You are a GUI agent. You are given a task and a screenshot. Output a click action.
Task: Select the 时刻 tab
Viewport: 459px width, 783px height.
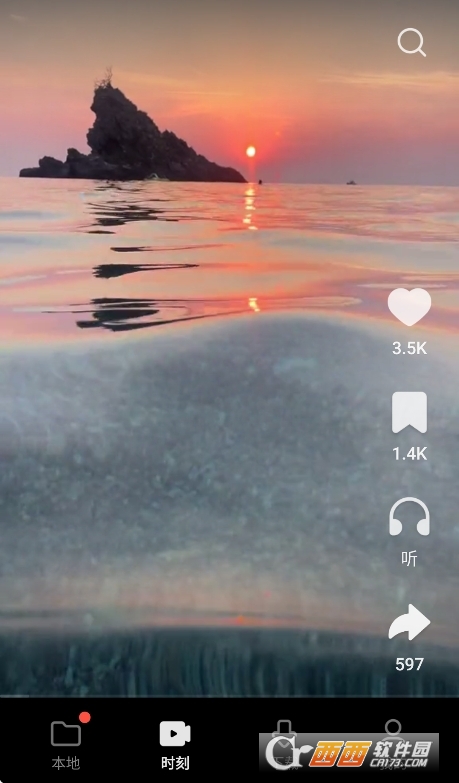175,745
